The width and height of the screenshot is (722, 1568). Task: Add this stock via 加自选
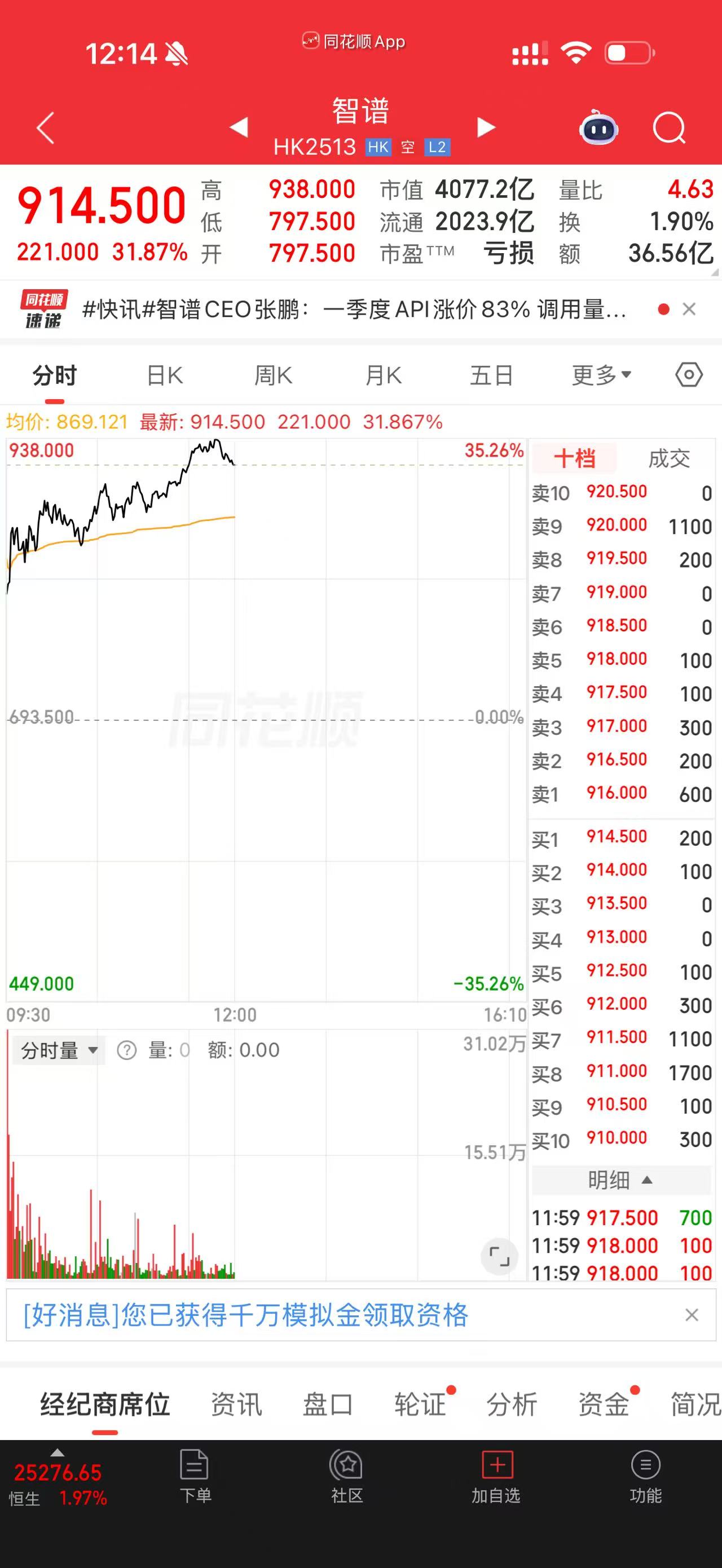click(x=496, y=1477)
